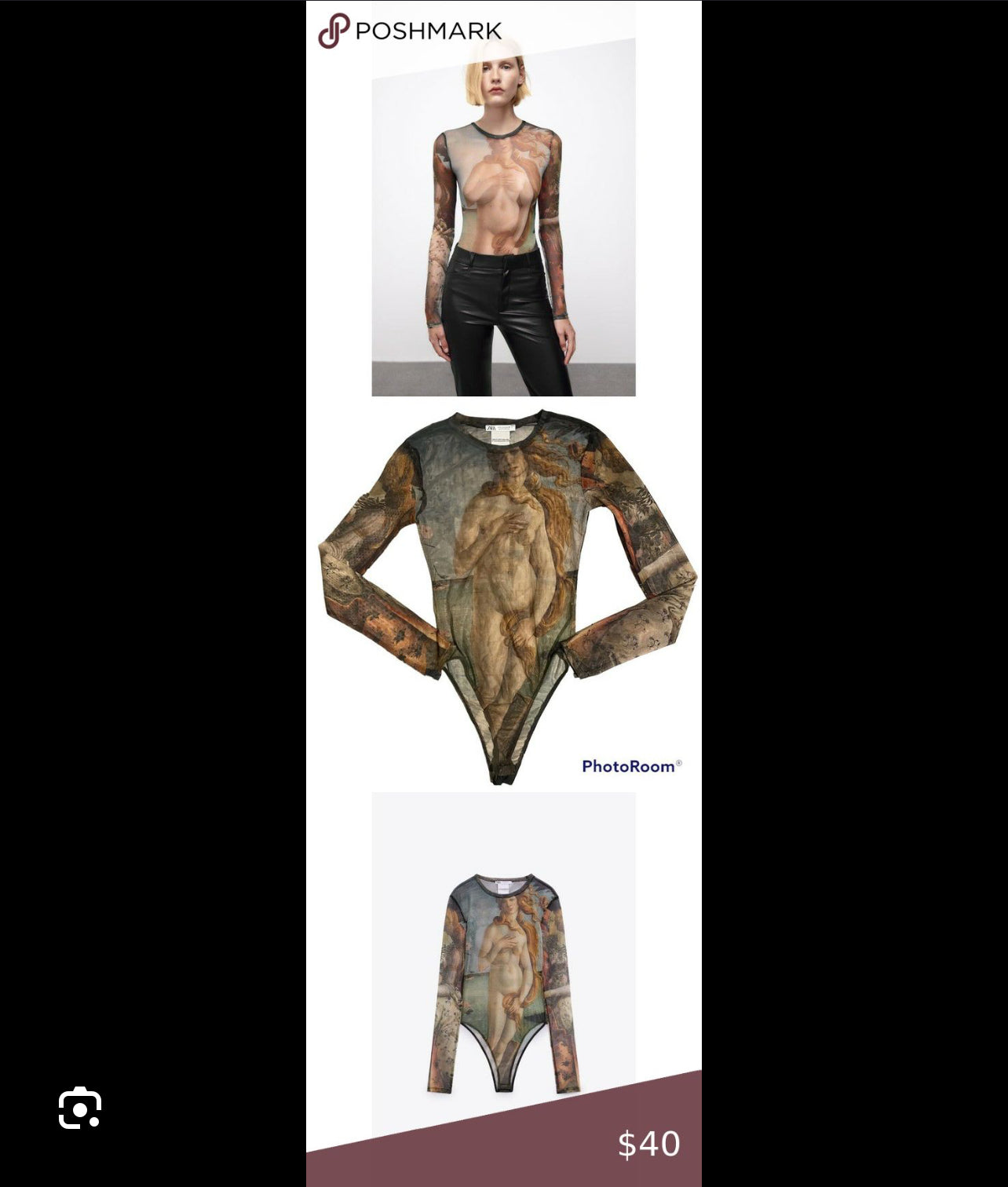
Task: Search this image with the Lens icon
Action: point(80,1108)
